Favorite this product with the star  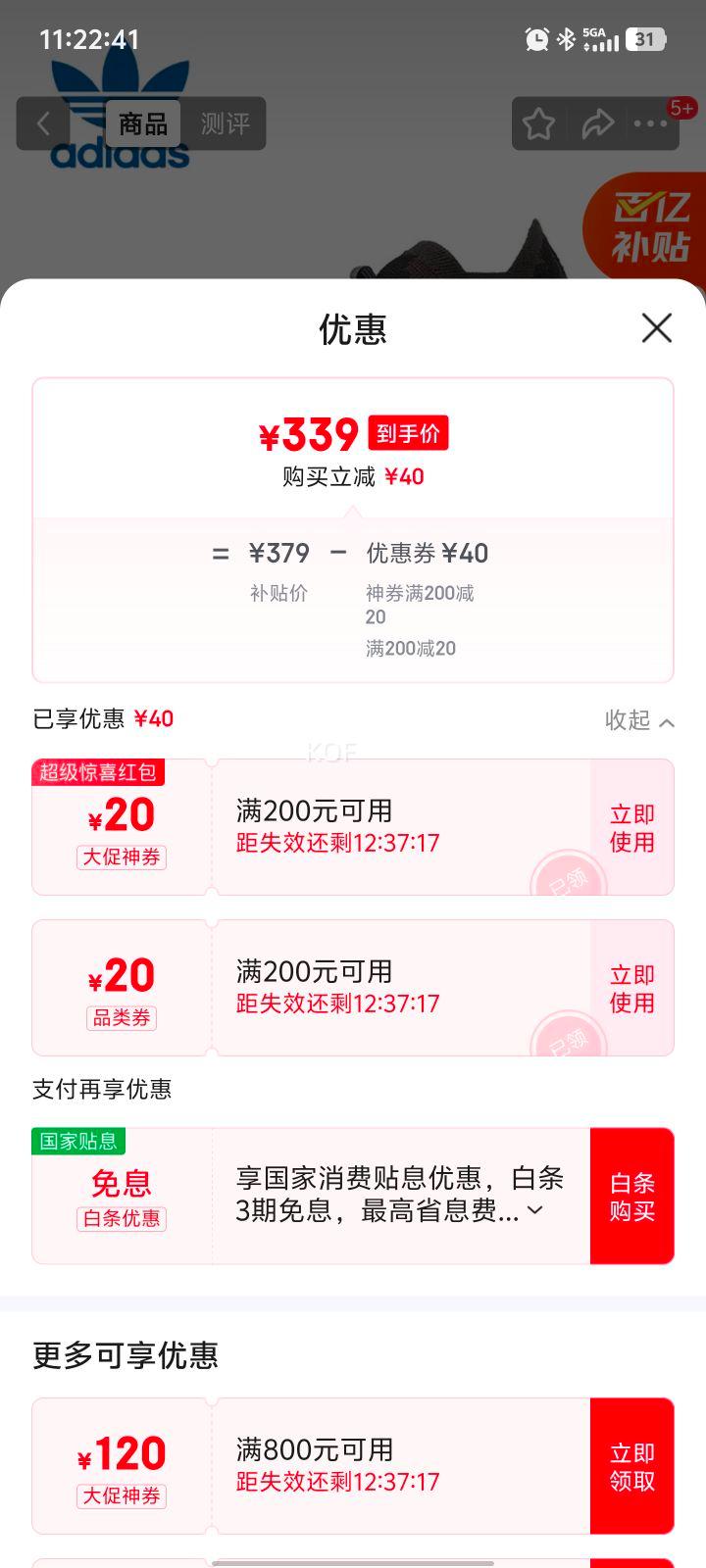(538, 124)
